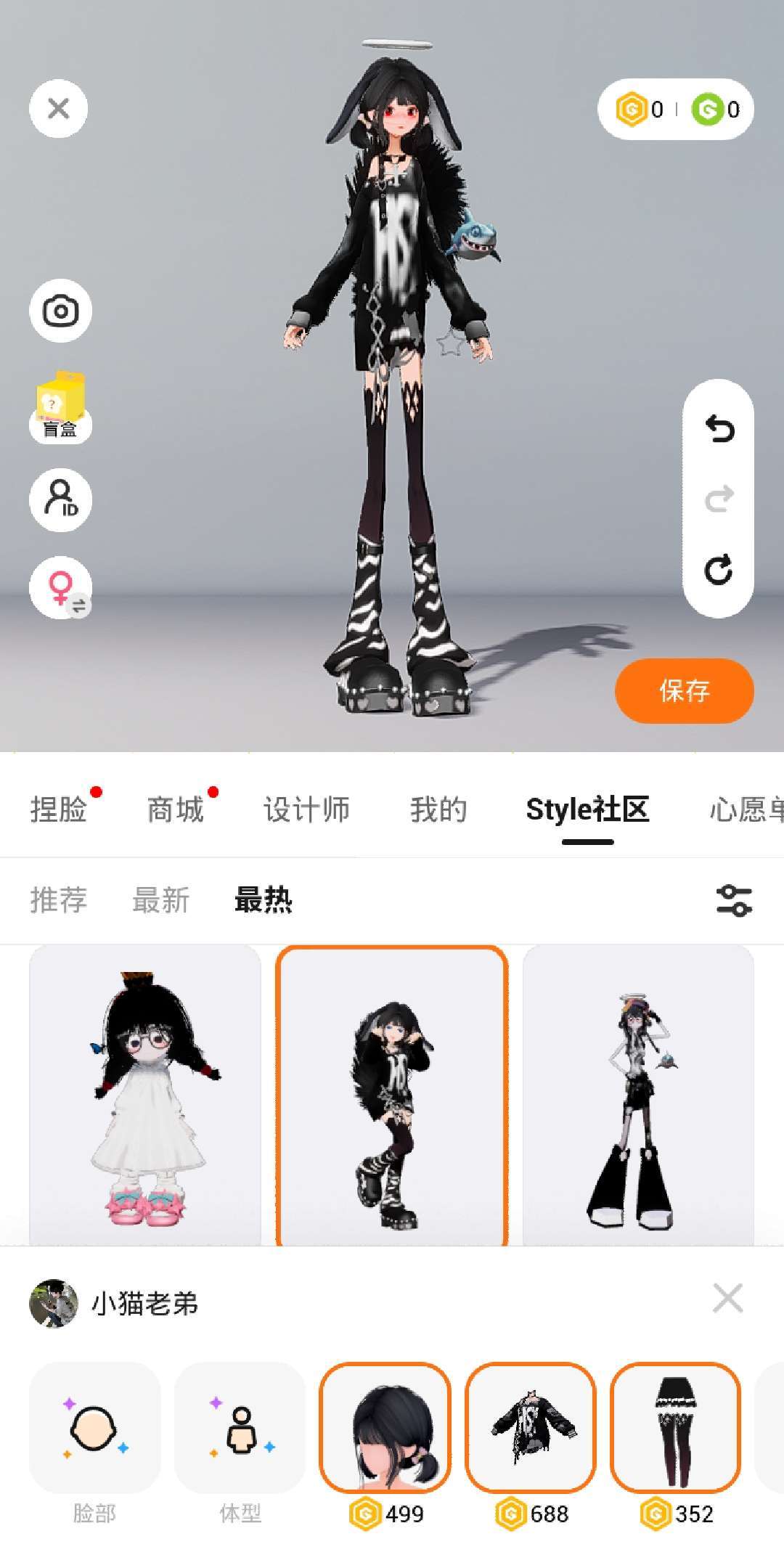This screenshot has height=1568, width=784.
Task: Tap 保存 to save the outfit
Action: pyautogui.click(x=684, y=690)
